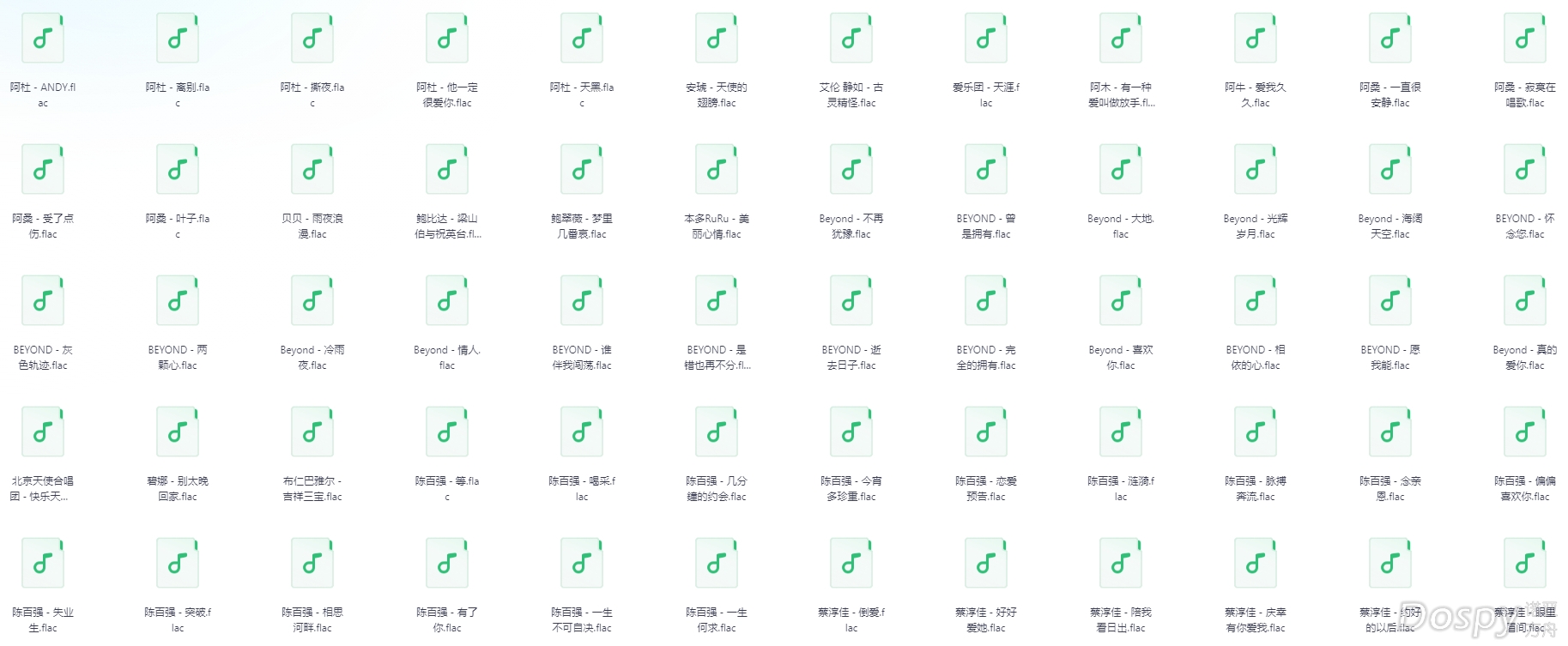Open Beyond - 光辉岁月.flac
This screenshot has height=646, width=1568.
point(1256,171)
